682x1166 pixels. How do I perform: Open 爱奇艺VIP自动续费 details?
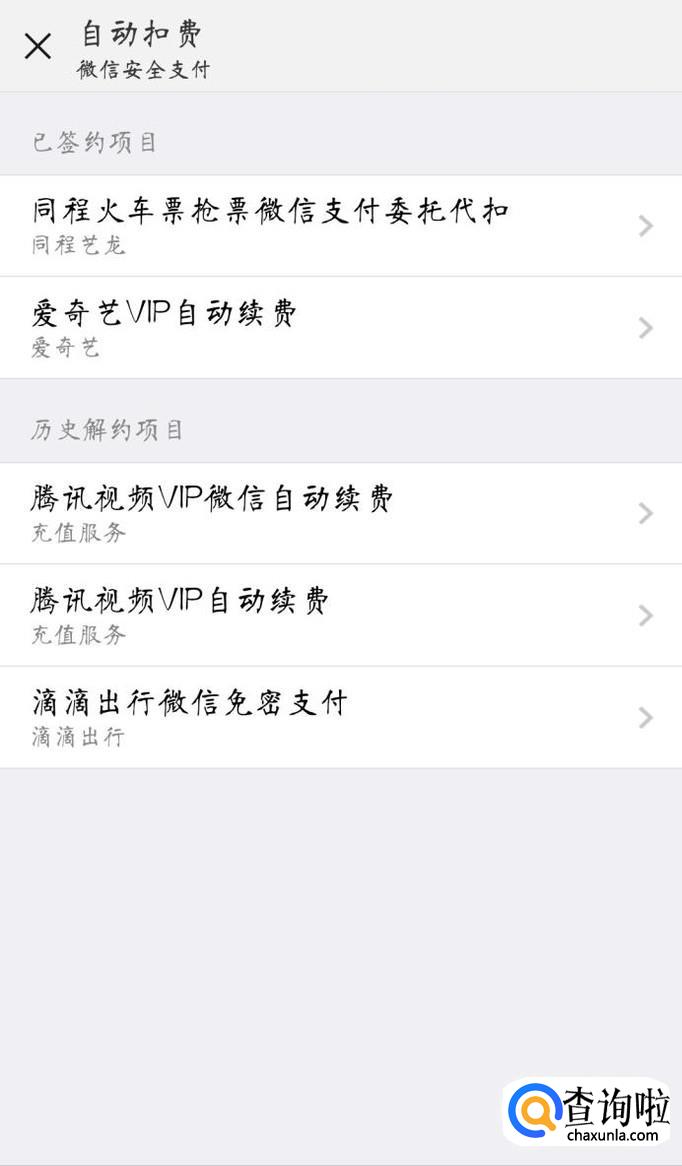coord(340,328)
